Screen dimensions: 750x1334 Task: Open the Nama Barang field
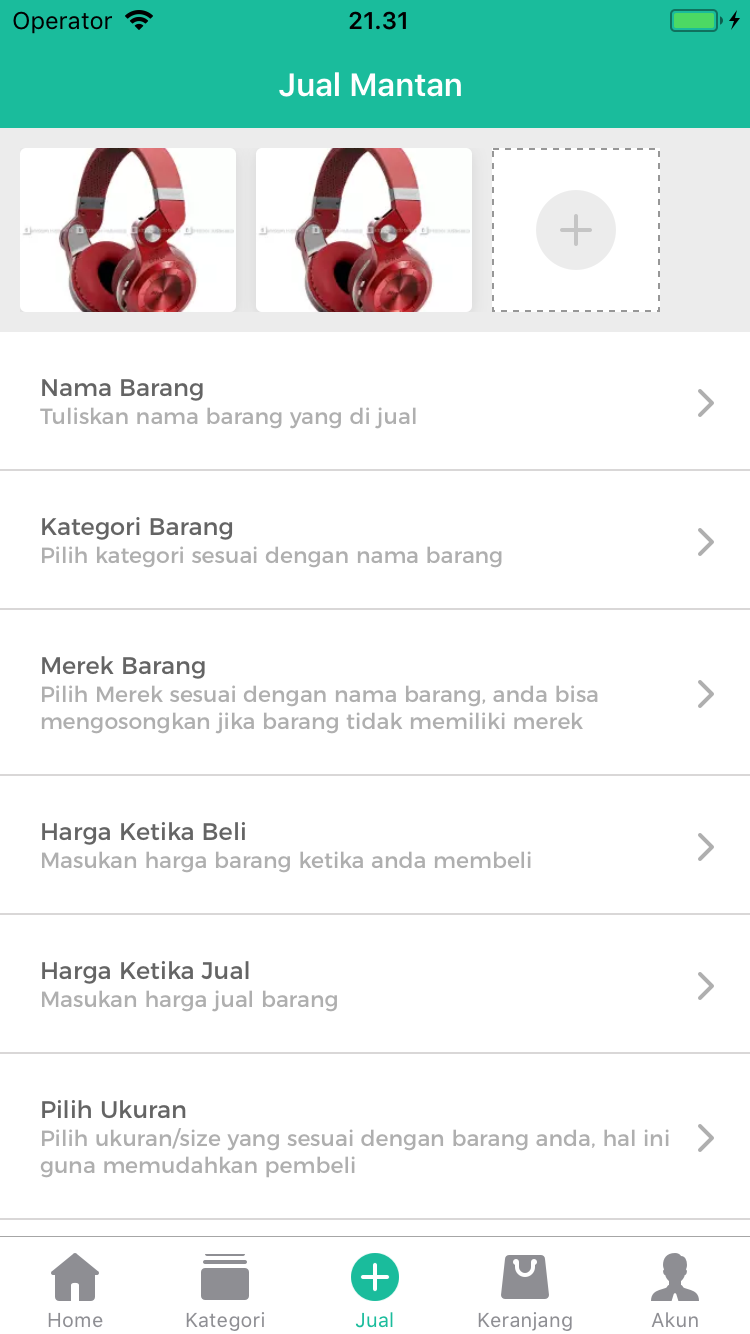(375, 401)
